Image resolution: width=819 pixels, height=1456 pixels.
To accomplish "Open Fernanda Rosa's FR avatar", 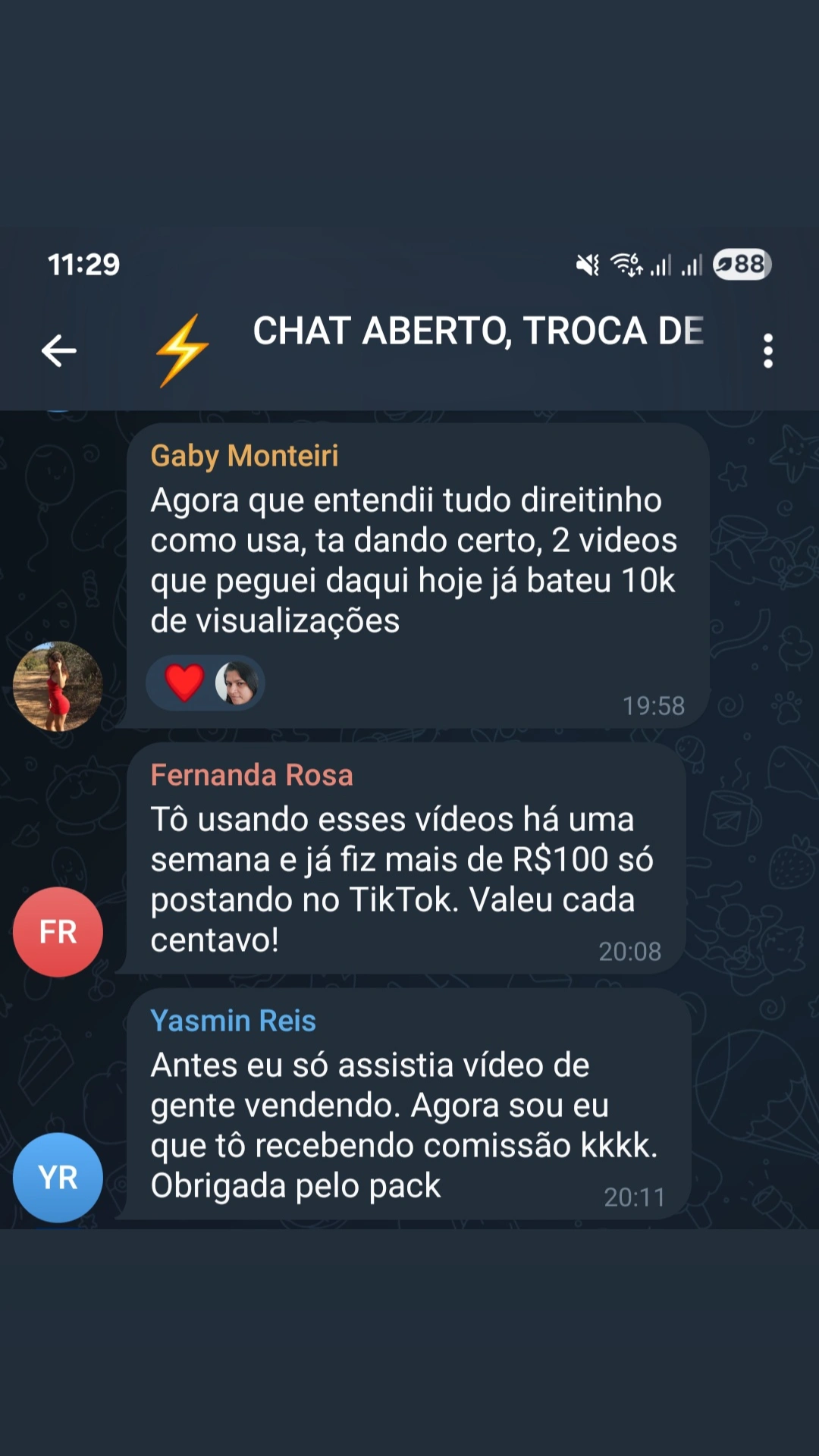I will click(x=58, y=932).
